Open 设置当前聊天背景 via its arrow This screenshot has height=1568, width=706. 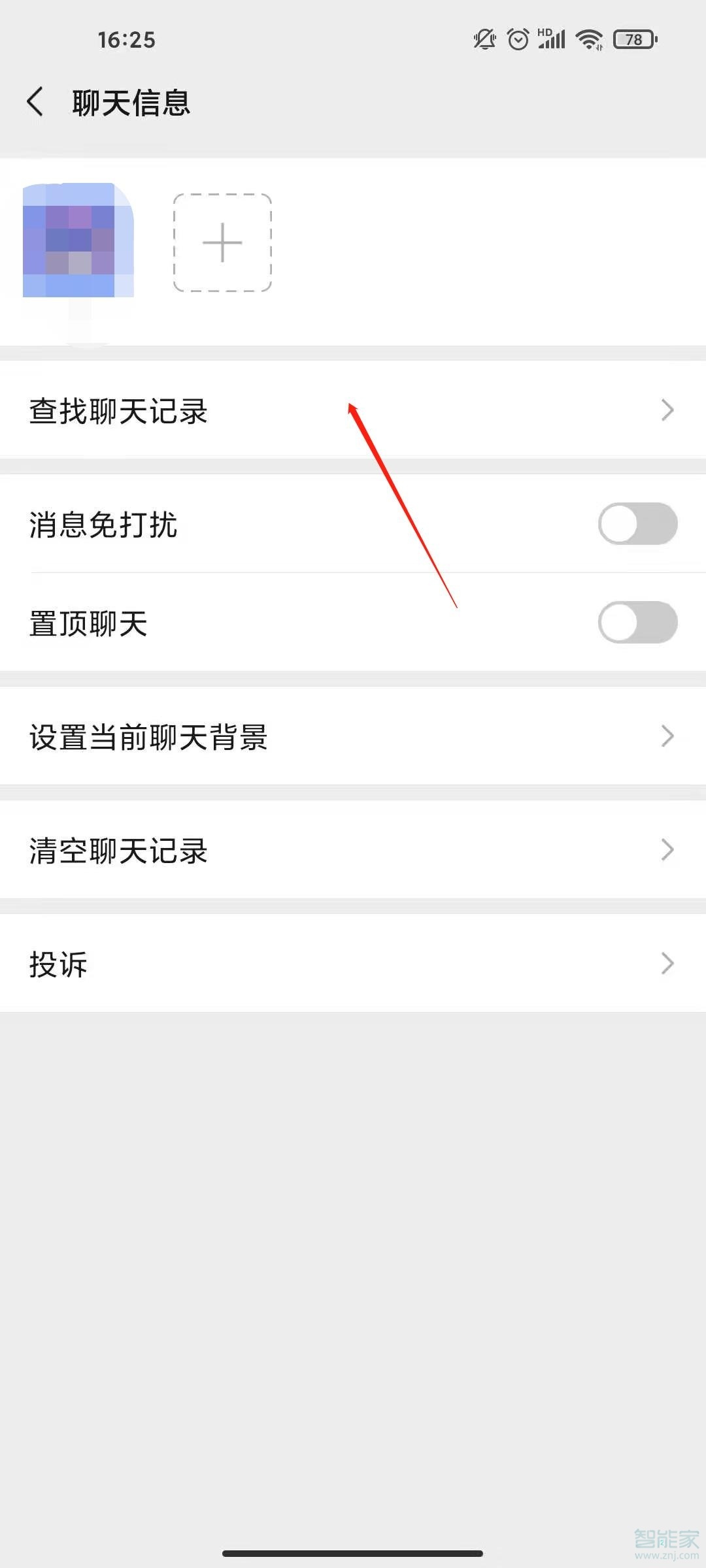coord(667,737)
